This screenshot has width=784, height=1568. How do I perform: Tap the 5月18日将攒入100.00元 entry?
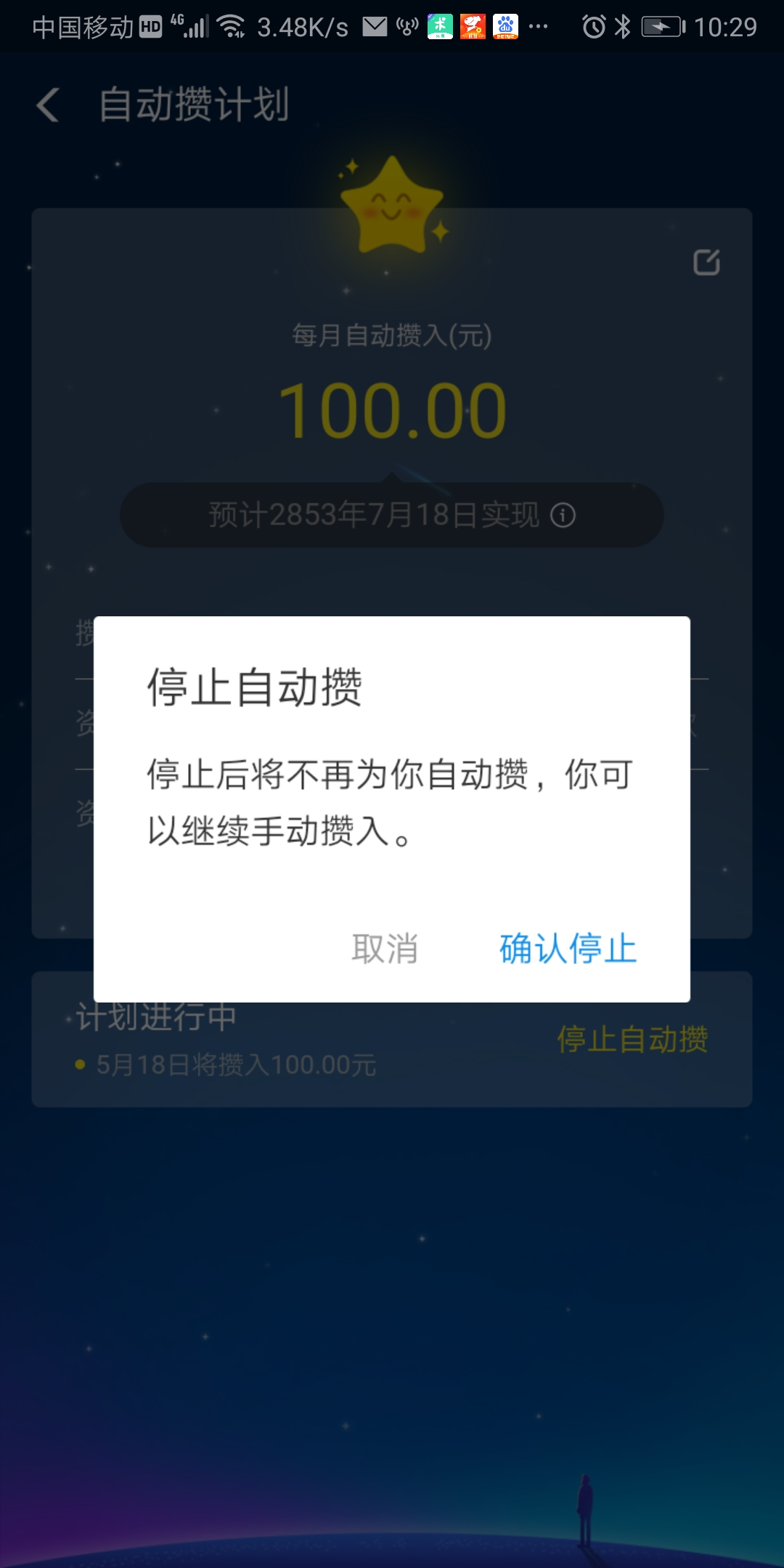[x=236, y=1062]
